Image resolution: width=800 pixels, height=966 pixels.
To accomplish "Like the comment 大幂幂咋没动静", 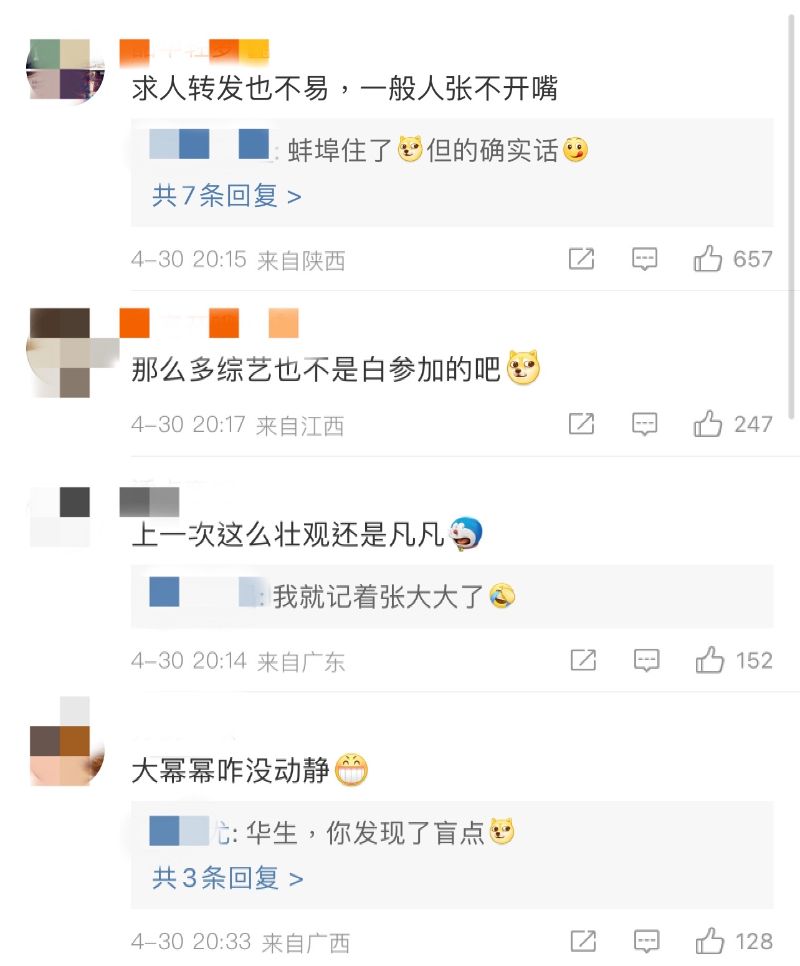I will pyautogui.click(x=709, y=941).
